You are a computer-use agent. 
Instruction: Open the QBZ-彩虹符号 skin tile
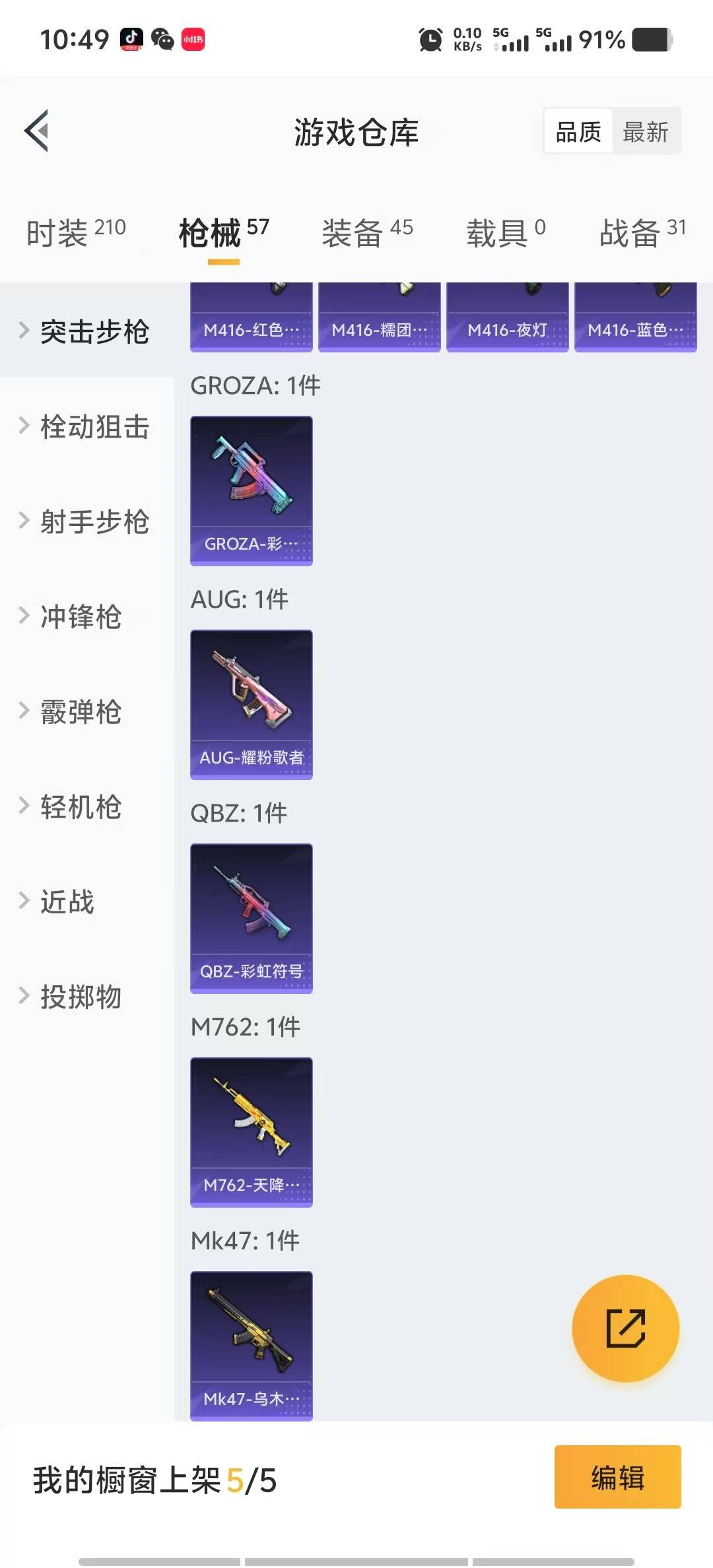coord(252,918)
